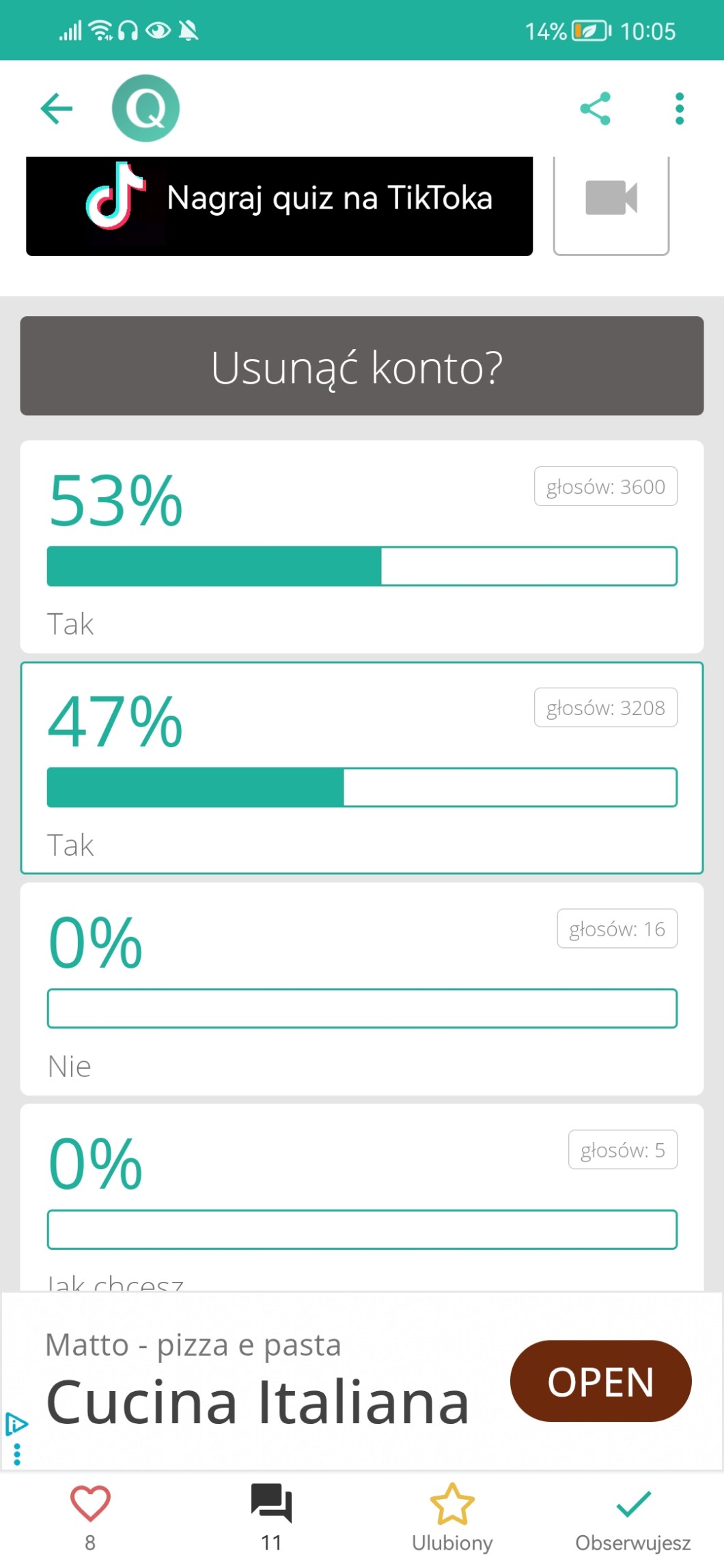Image resolution: width=724 pixels, height=1568 pixels.
Task: Tap the video camera button
Action: (611, 199)
